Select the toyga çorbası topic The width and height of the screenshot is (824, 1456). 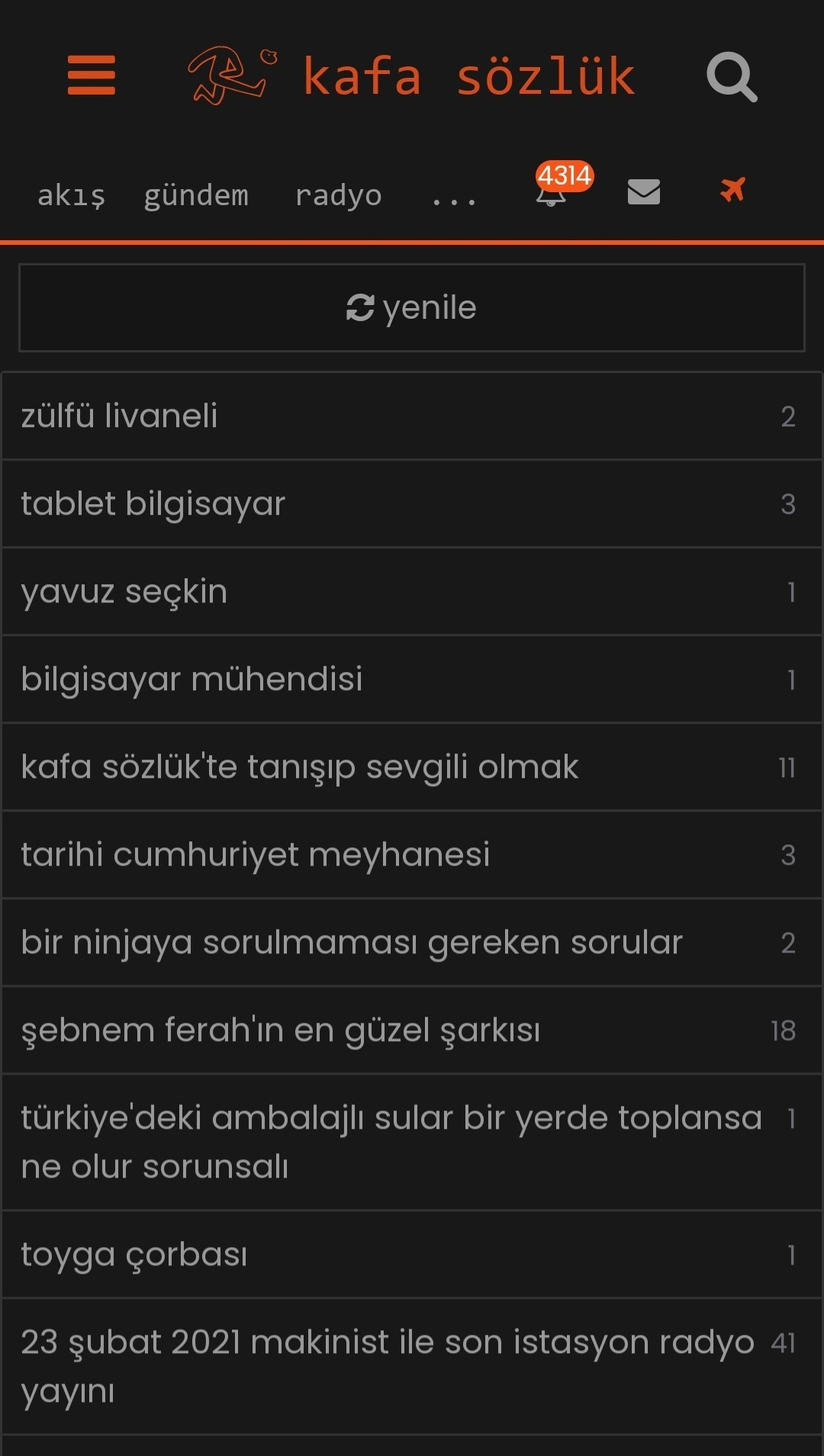[x=134, y=1255]
